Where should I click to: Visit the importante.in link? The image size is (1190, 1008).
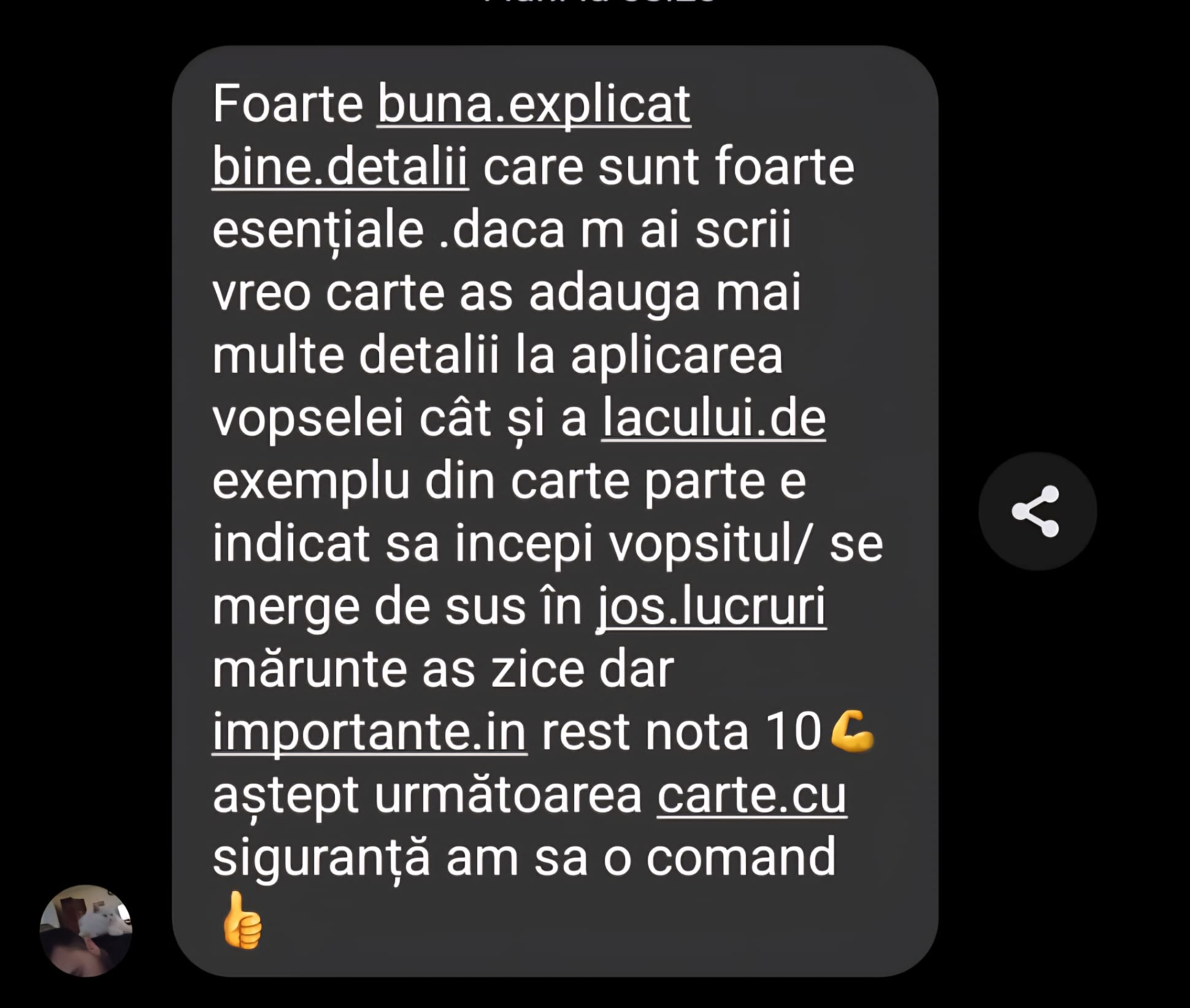(x=369, y=732)
